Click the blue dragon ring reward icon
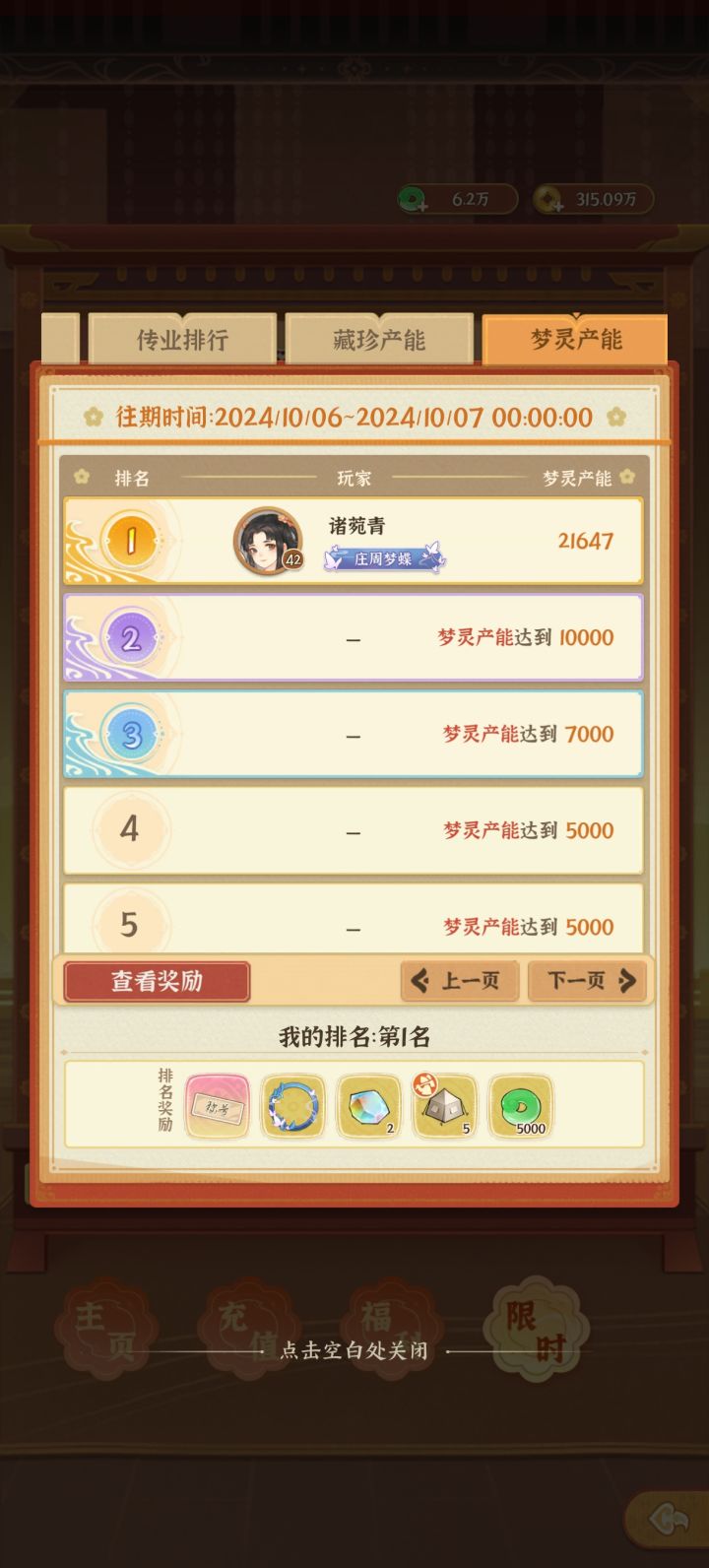The height and width of the screenshot is (1568, 709). (292, 1107)
